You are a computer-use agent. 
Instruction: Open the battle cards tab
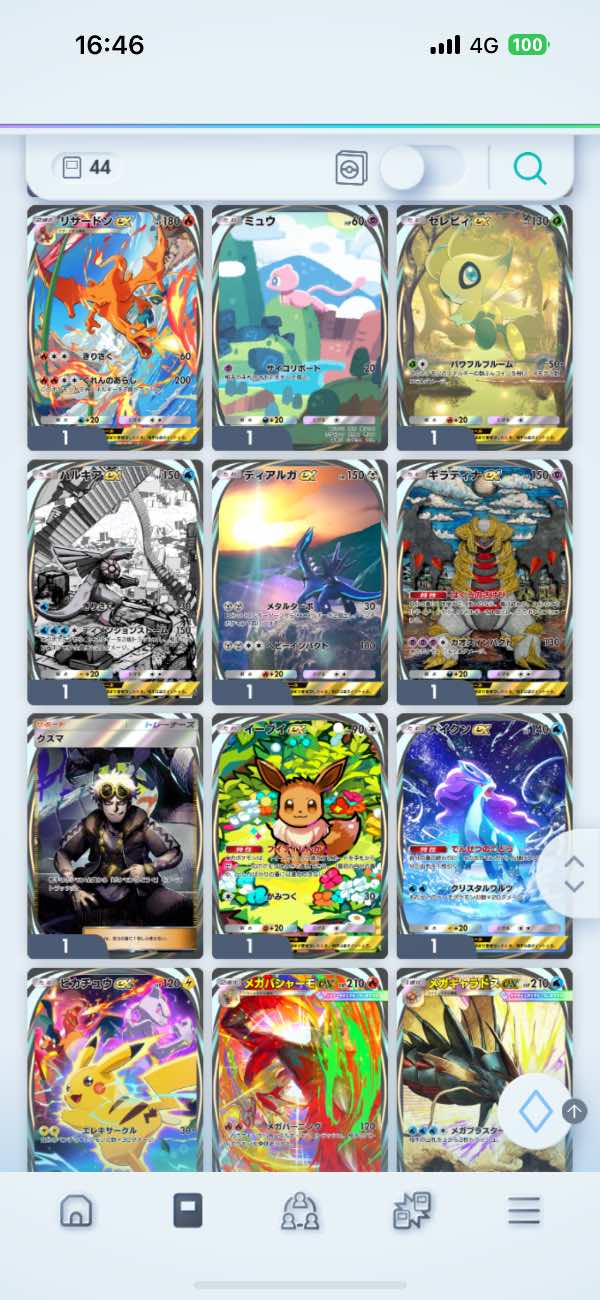click(x=412, y=1210)
